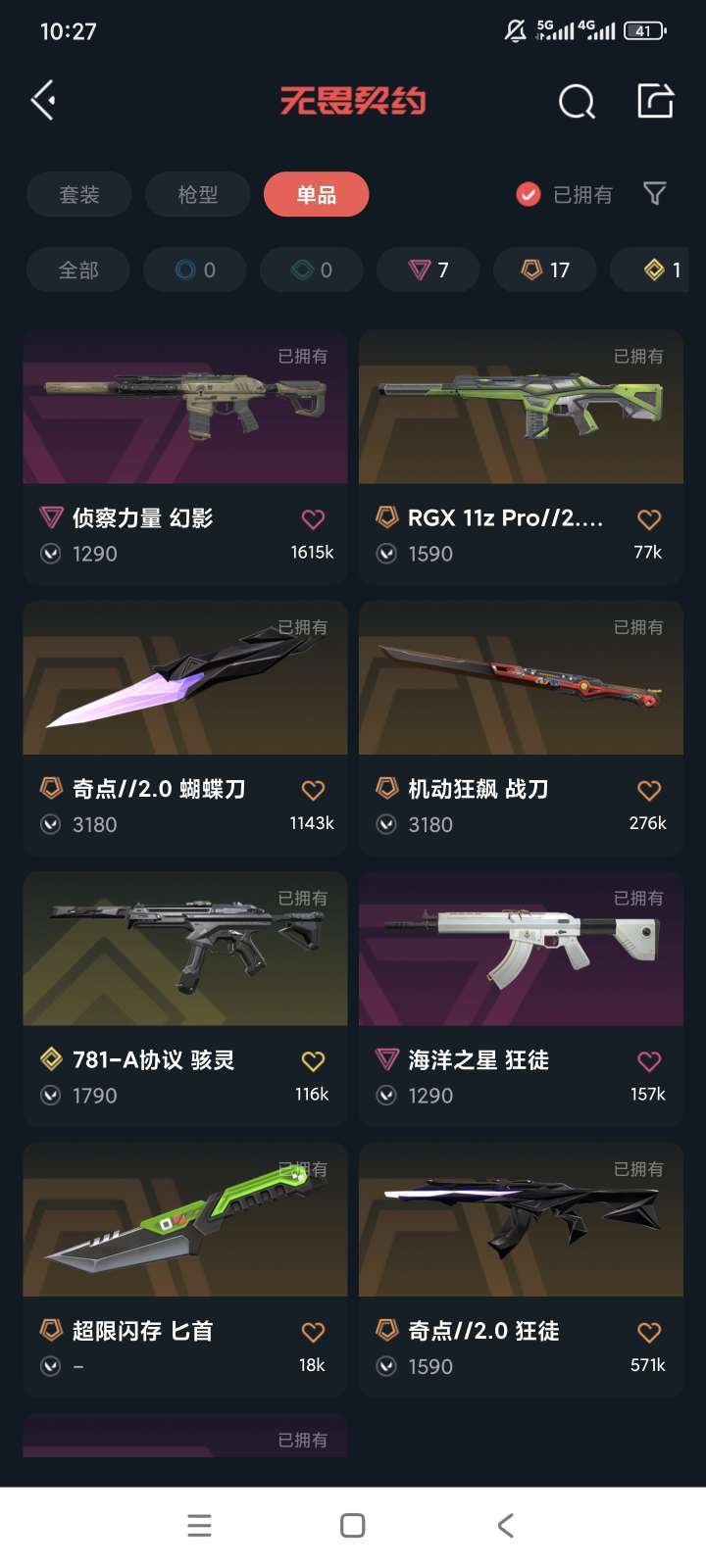Screen dimensions: 706x1568
Task: Tap the system home button
Action: click(x=353, y=1525)
